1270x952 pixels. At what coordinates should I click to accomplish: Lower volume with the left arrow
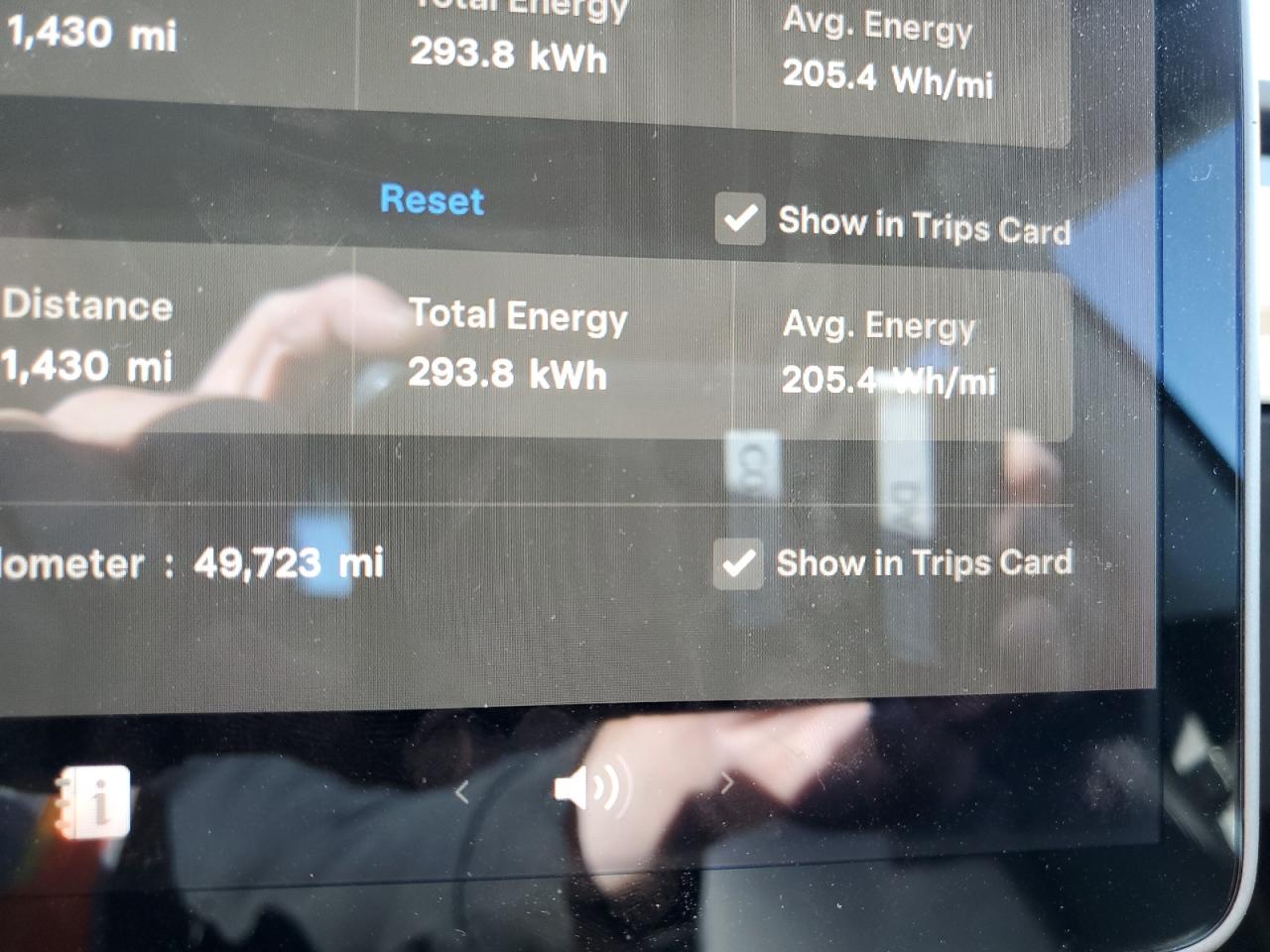[462, 791]
